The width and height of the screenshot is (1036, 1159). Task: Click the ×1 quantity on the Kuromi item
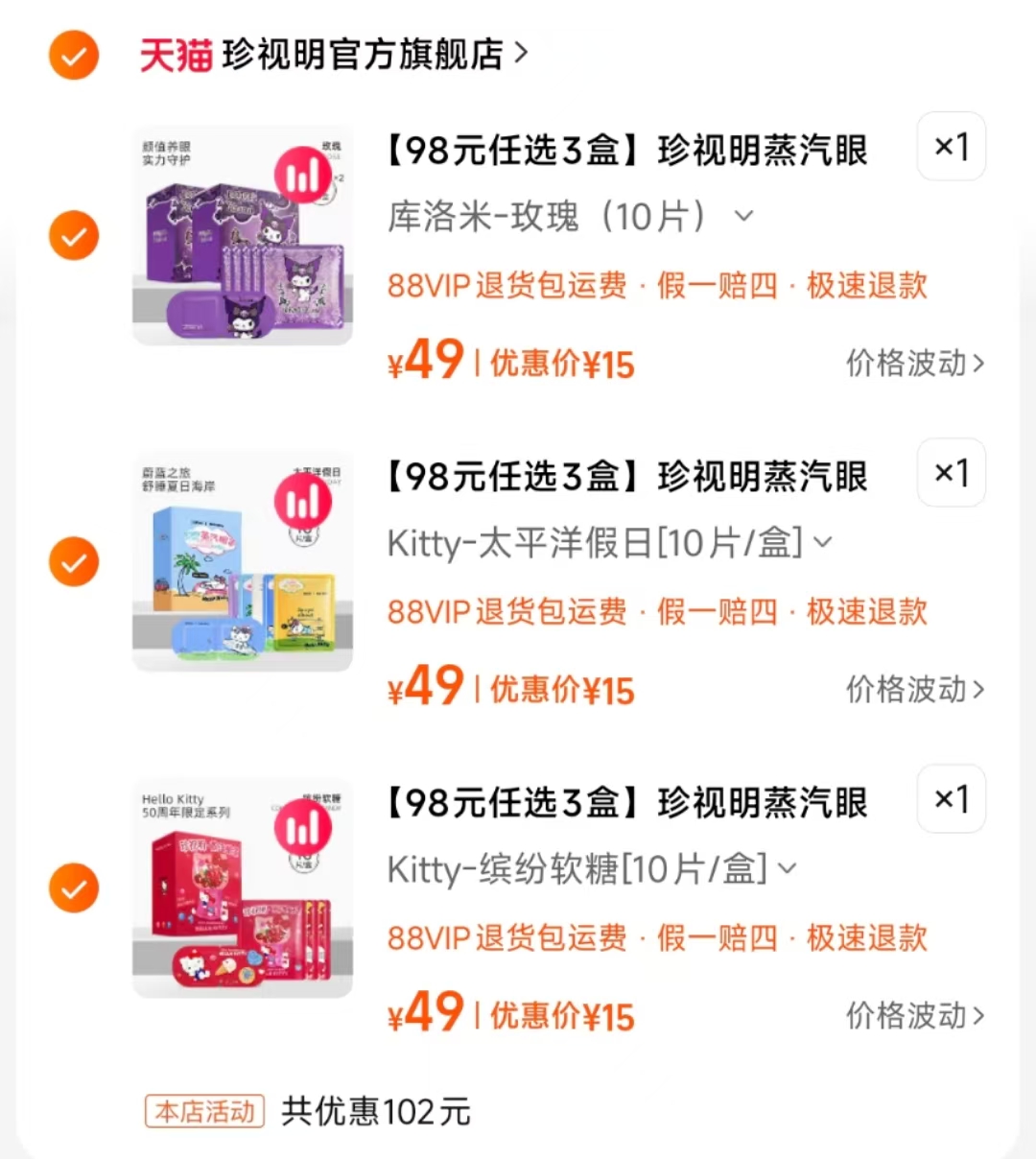950,147
